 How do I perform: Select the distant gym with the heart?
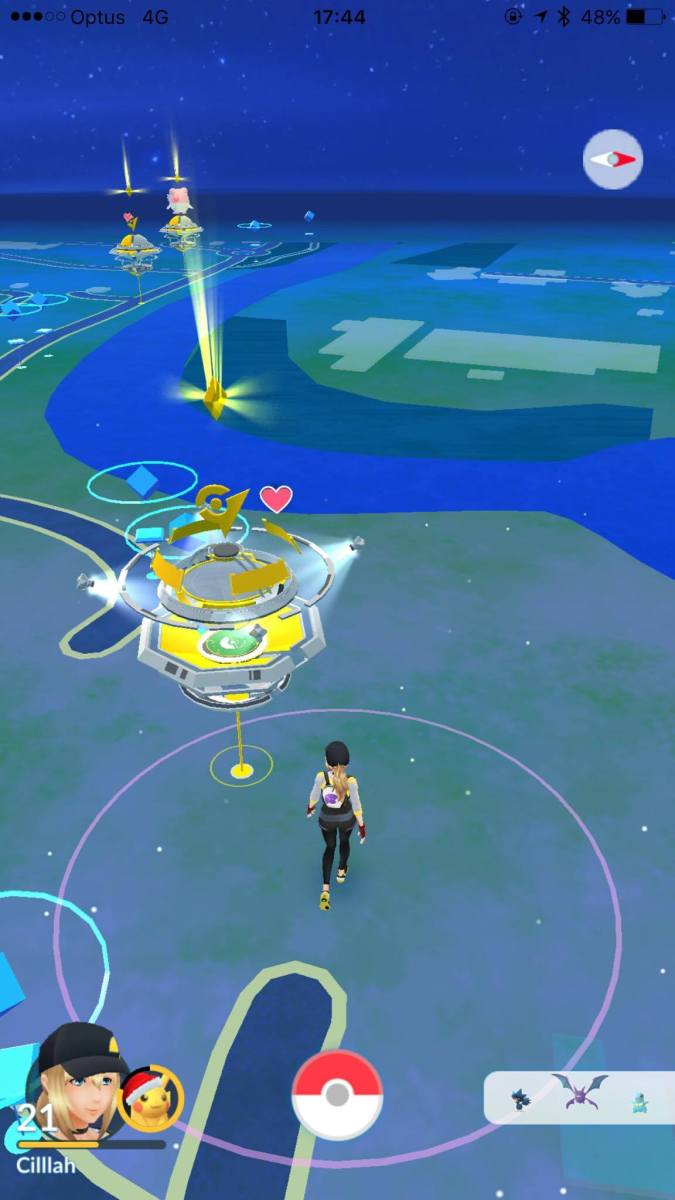point(132,243)
